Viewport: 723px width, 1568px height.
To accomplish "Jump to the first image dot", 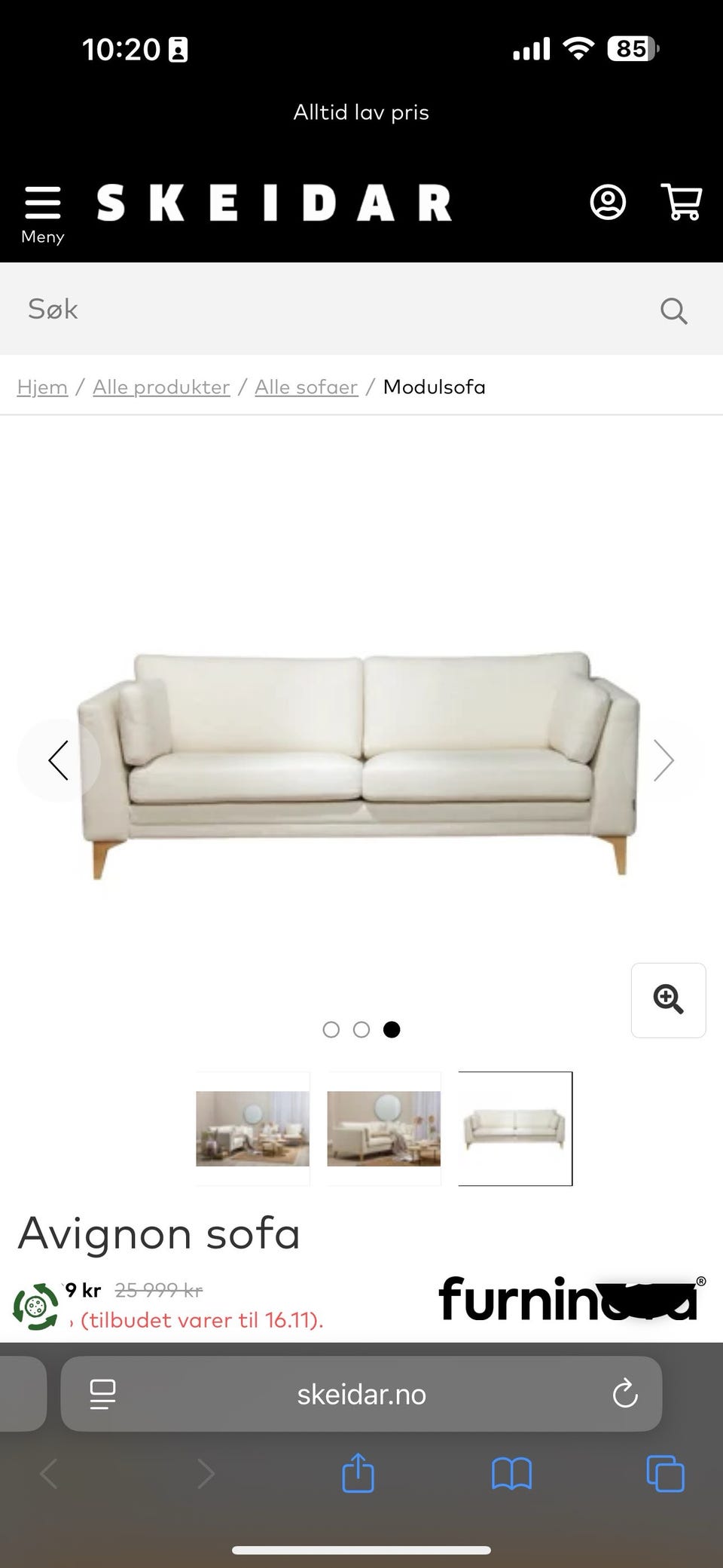I will point(331,1029).
